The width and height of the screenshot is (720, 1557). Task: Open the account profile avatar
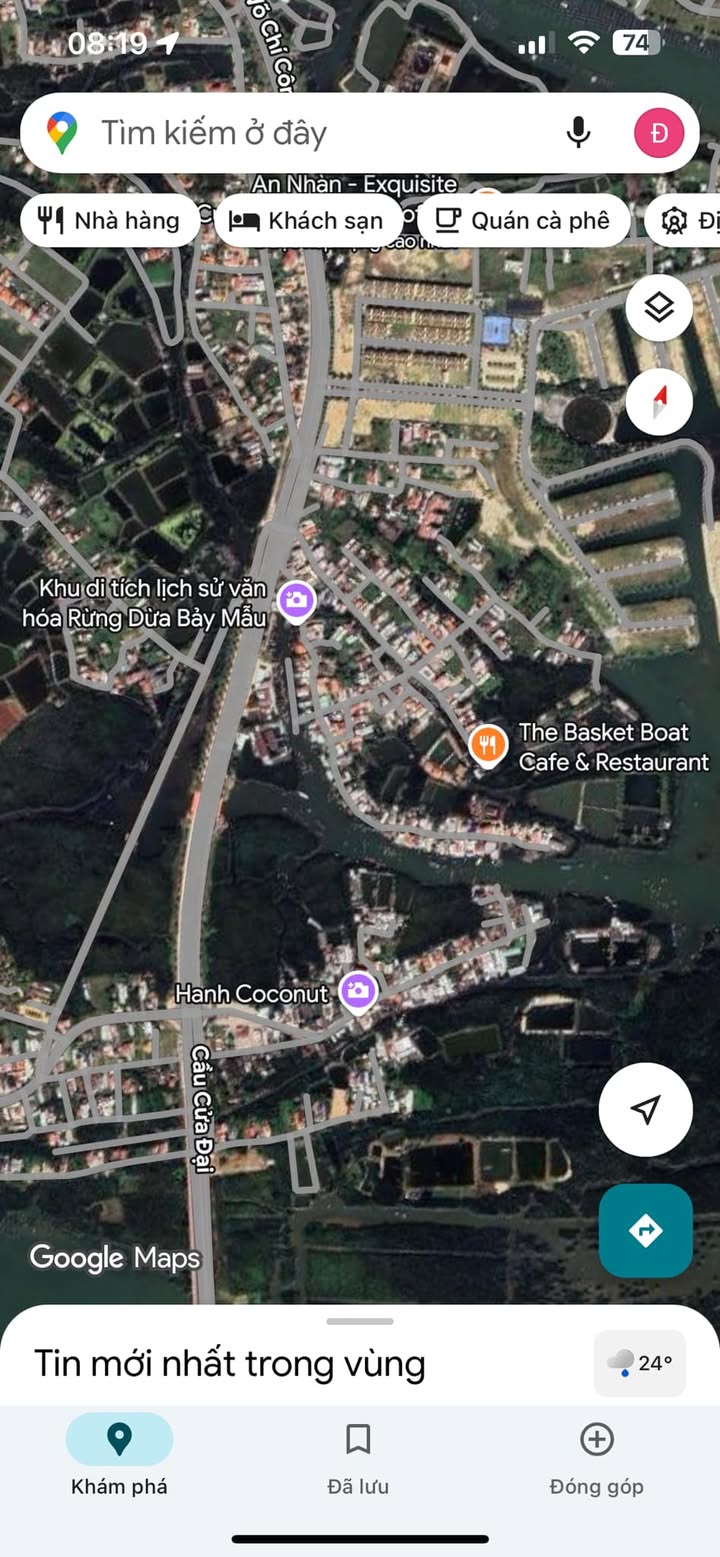point(659,133)
